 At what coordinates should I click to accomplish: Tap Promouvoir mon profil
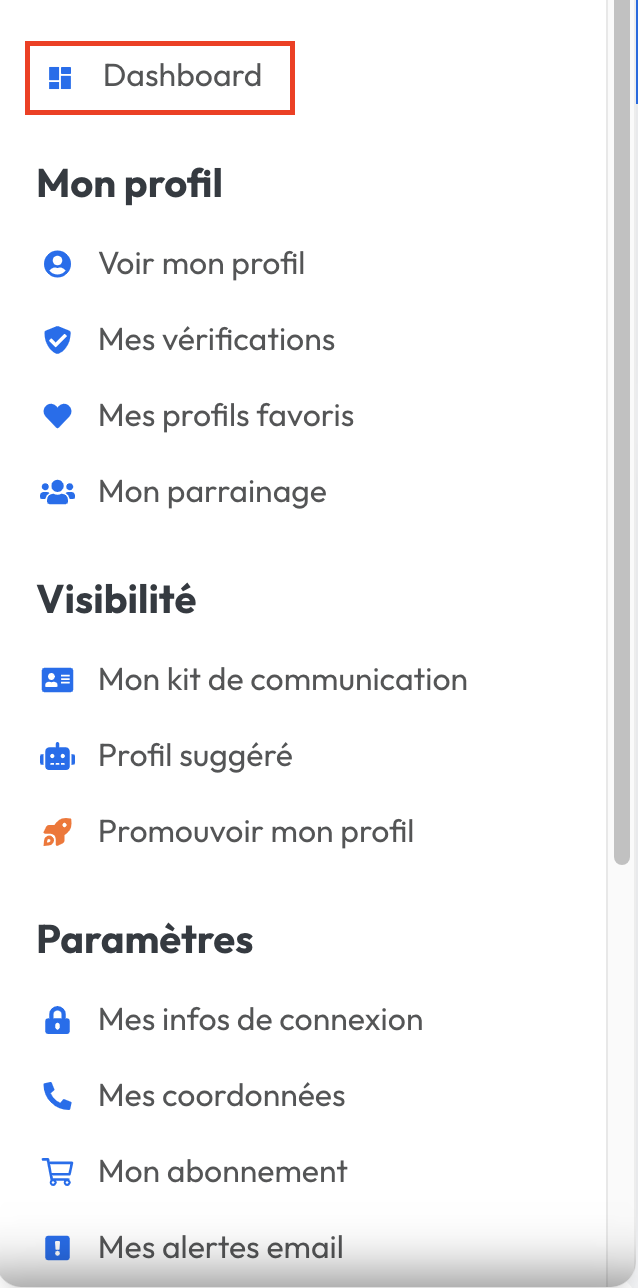point(255,832)
